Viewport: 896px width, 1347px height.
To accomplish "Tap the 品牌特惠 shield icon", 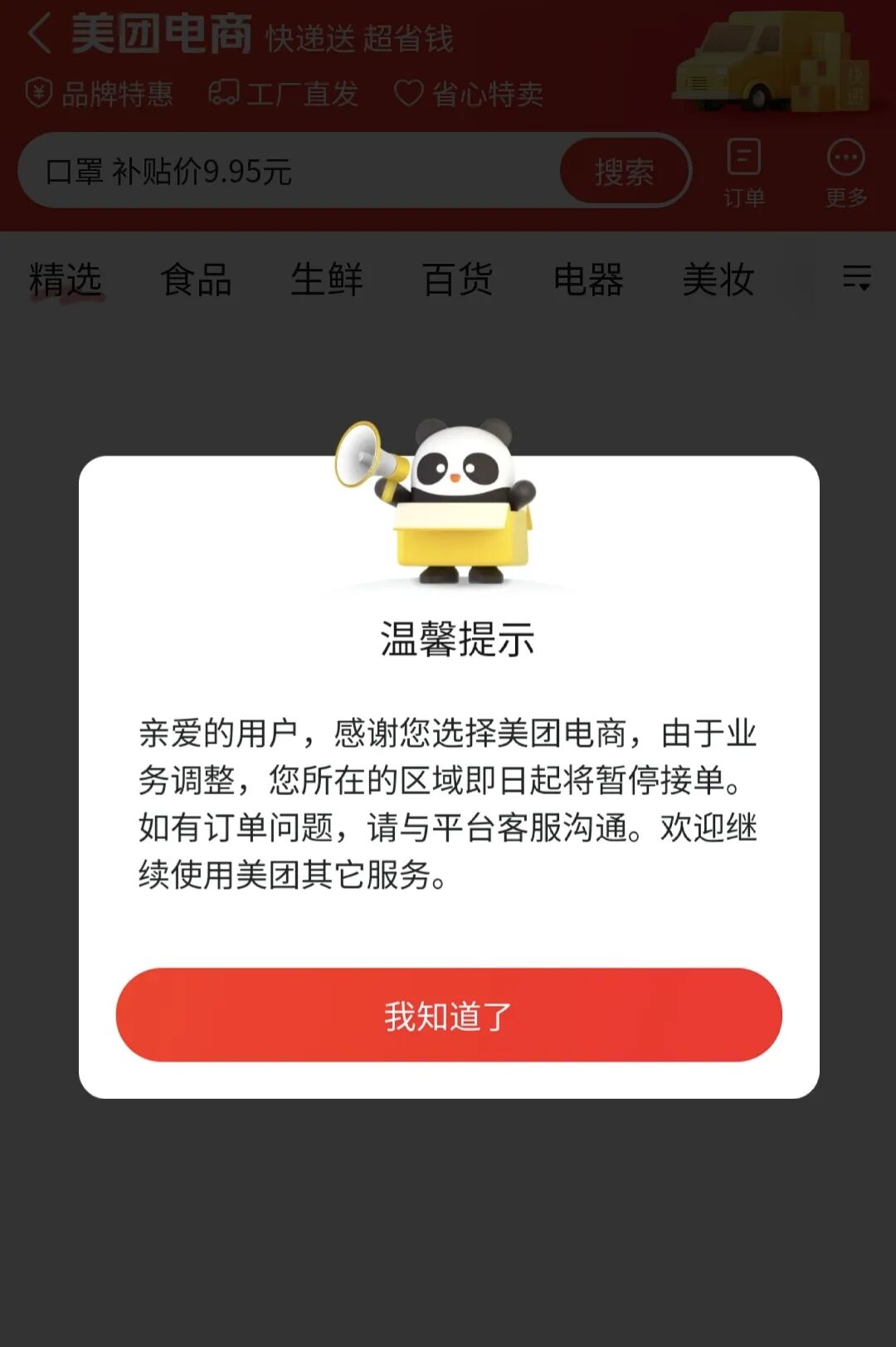I will click(39, 93).
